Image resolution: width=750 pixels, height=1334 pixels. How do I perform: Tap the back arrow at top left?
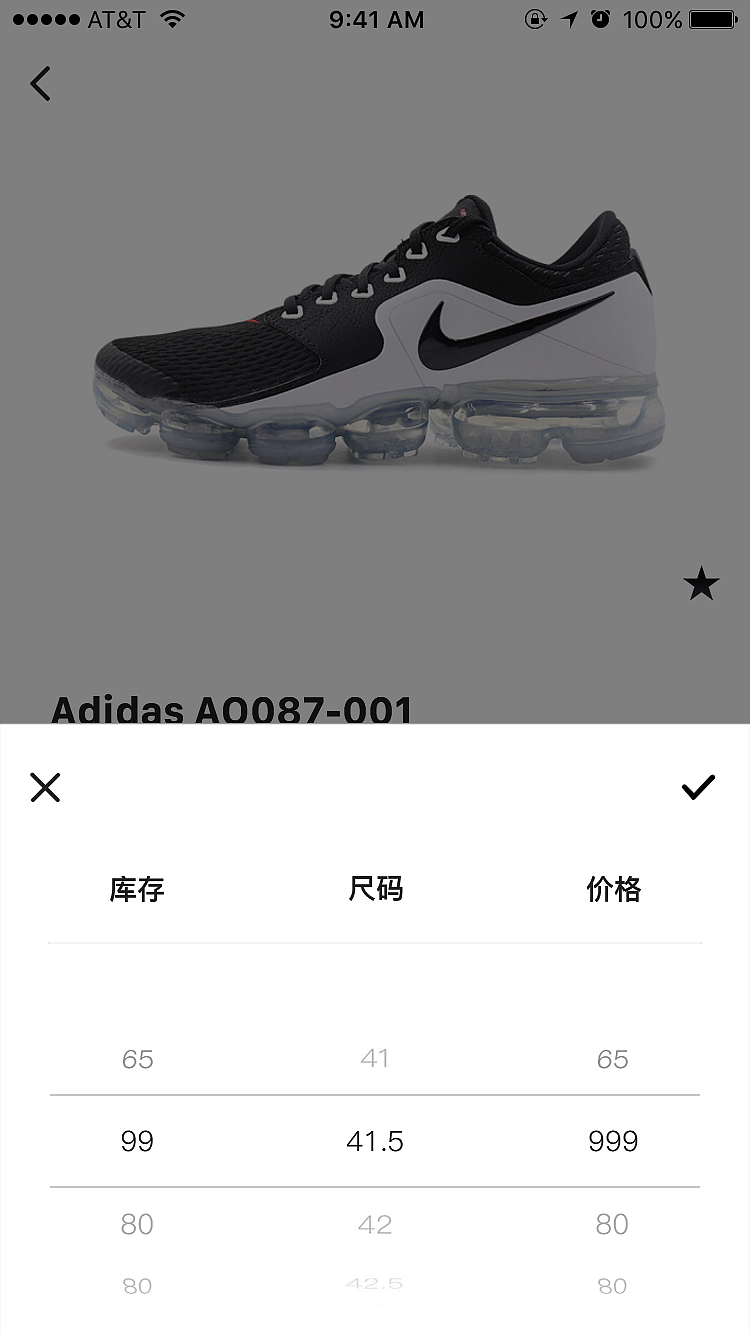click(x=40, y=84)
